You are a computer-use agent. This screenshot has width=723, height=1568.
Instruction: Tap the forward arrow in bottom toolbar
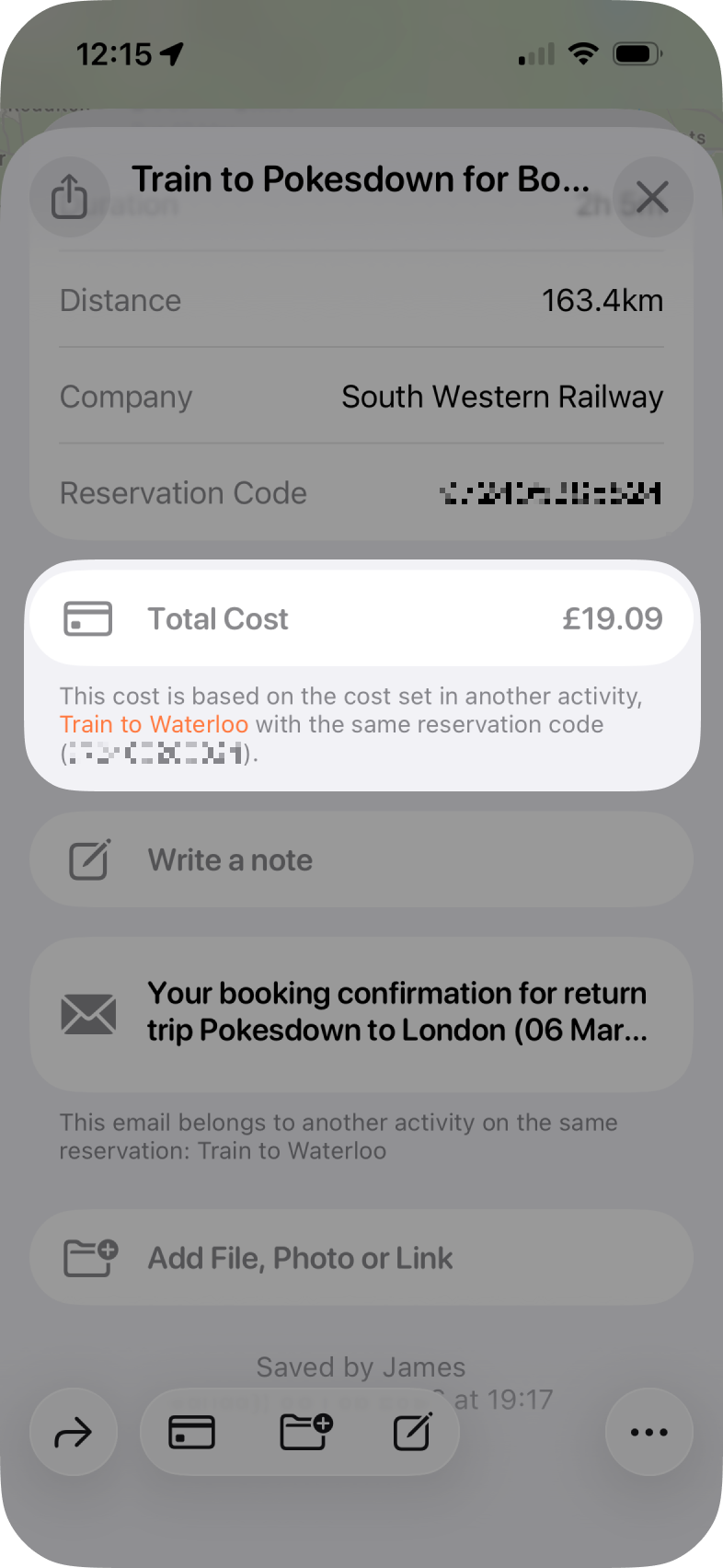74,1432
